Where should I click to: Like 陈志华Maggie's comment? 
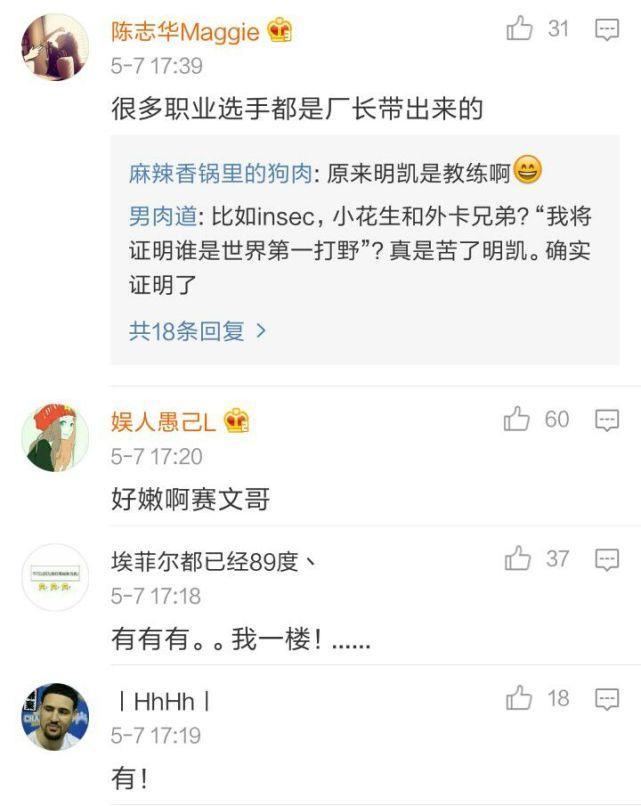(519, 30)
